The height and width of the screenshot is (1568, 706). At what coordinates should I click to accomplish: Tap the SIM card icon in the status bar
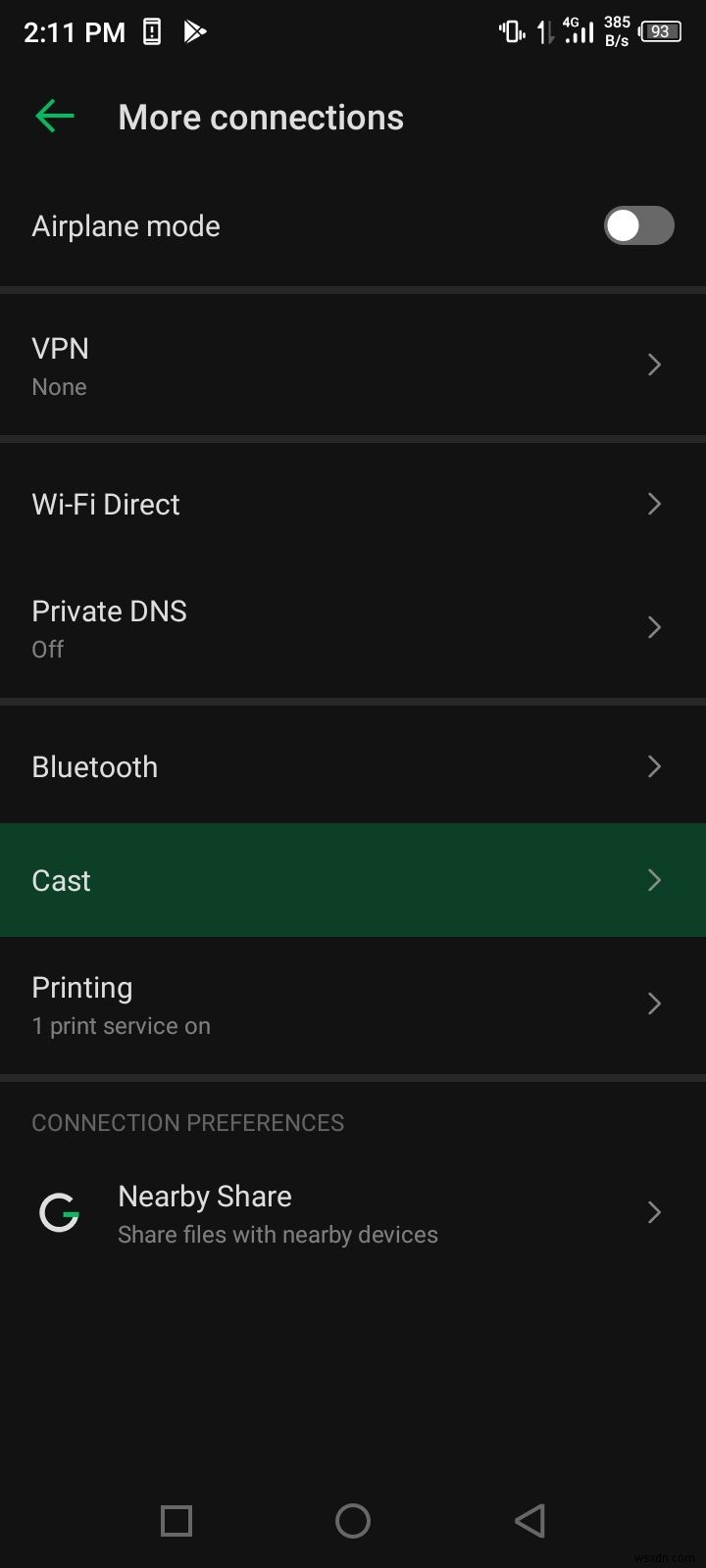150,30
